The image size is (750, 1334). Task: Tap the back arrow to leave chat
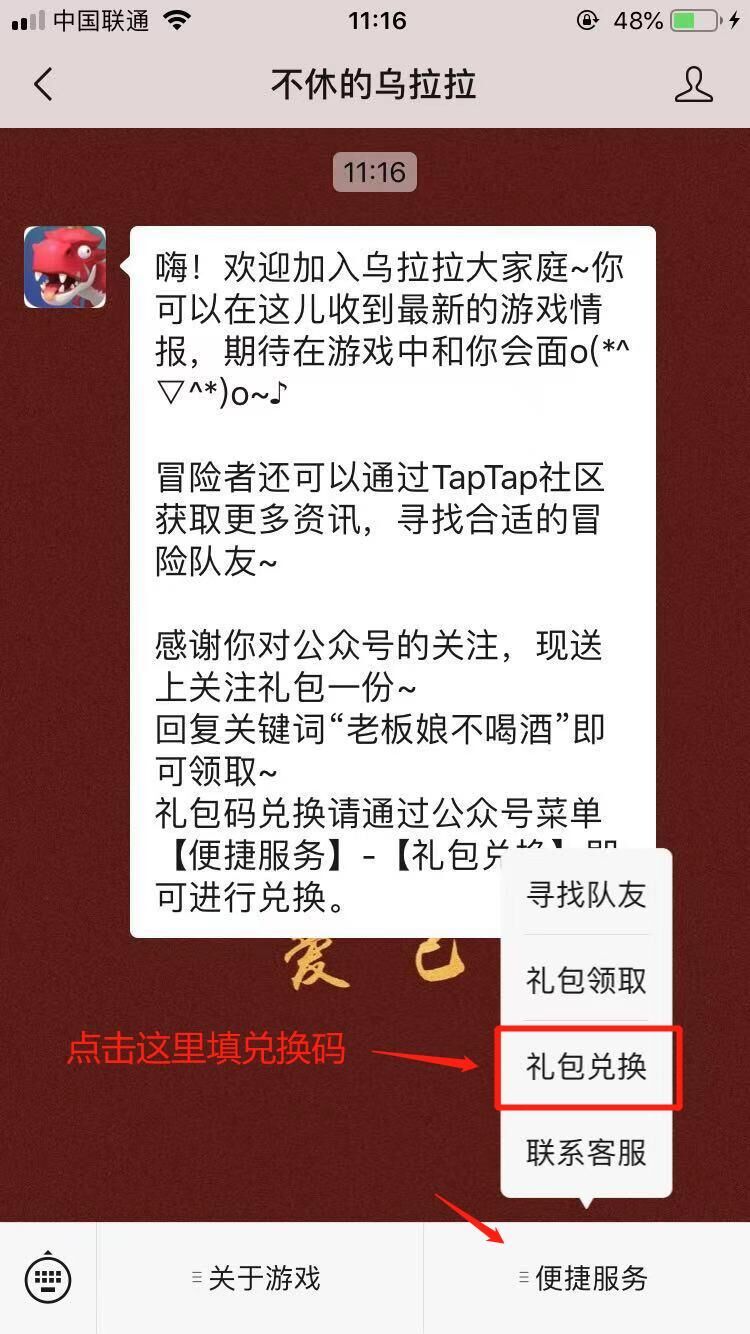pyautogui.click(x=42, y=85)
